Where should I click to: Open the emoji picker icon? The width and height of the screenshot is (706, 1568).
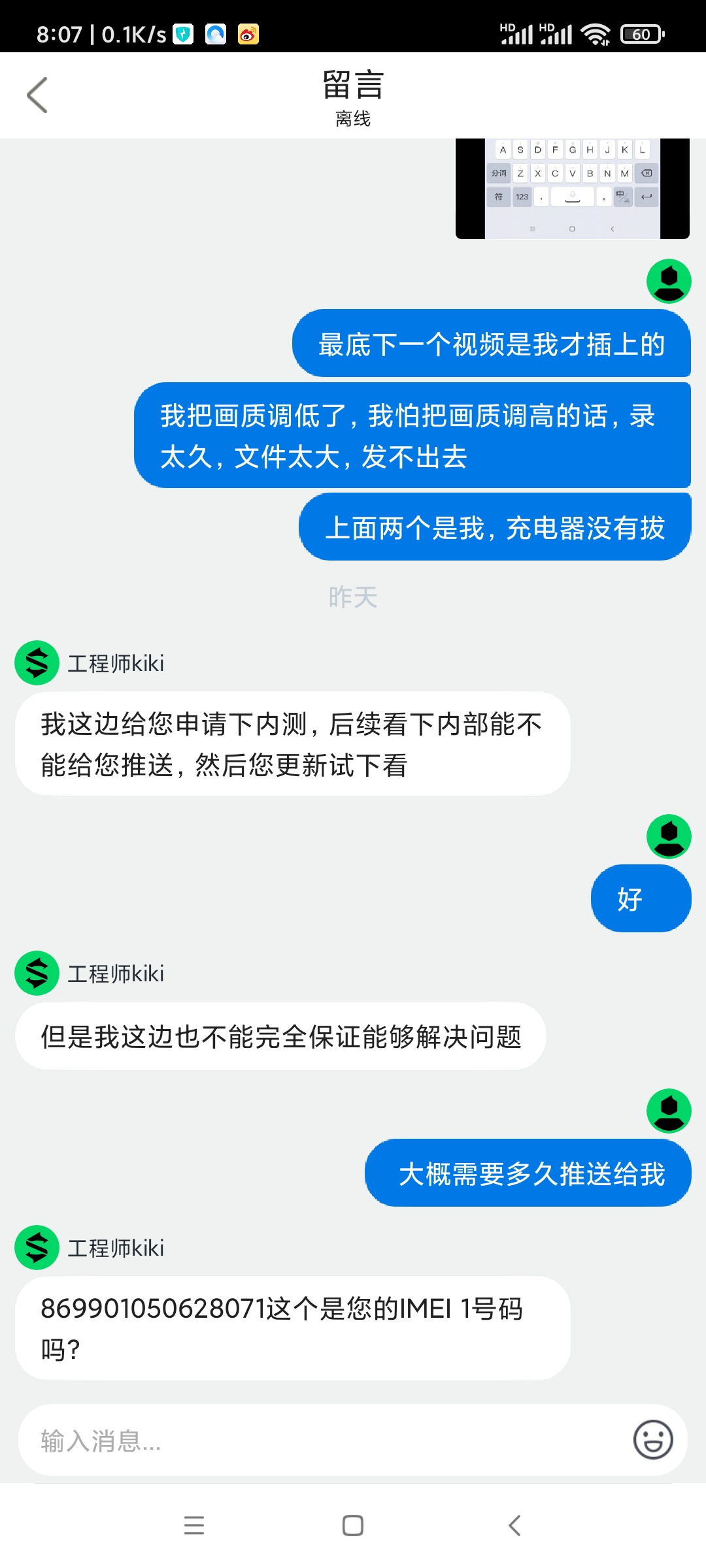(653, 1439)
